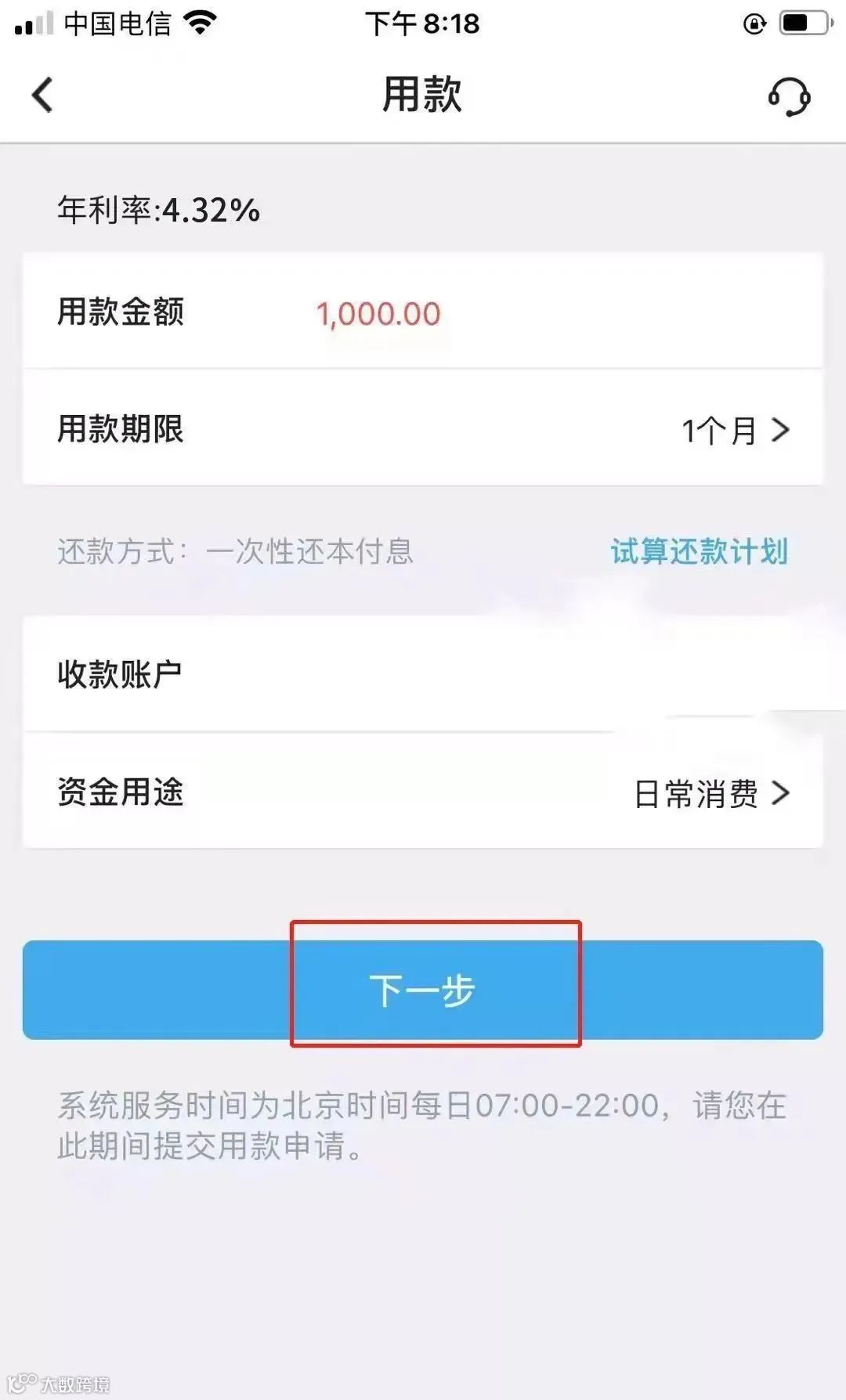This screenshot has width=846, height=1400.
Task: Click the chevron next to 1个月
Action: tap(779, 428)
